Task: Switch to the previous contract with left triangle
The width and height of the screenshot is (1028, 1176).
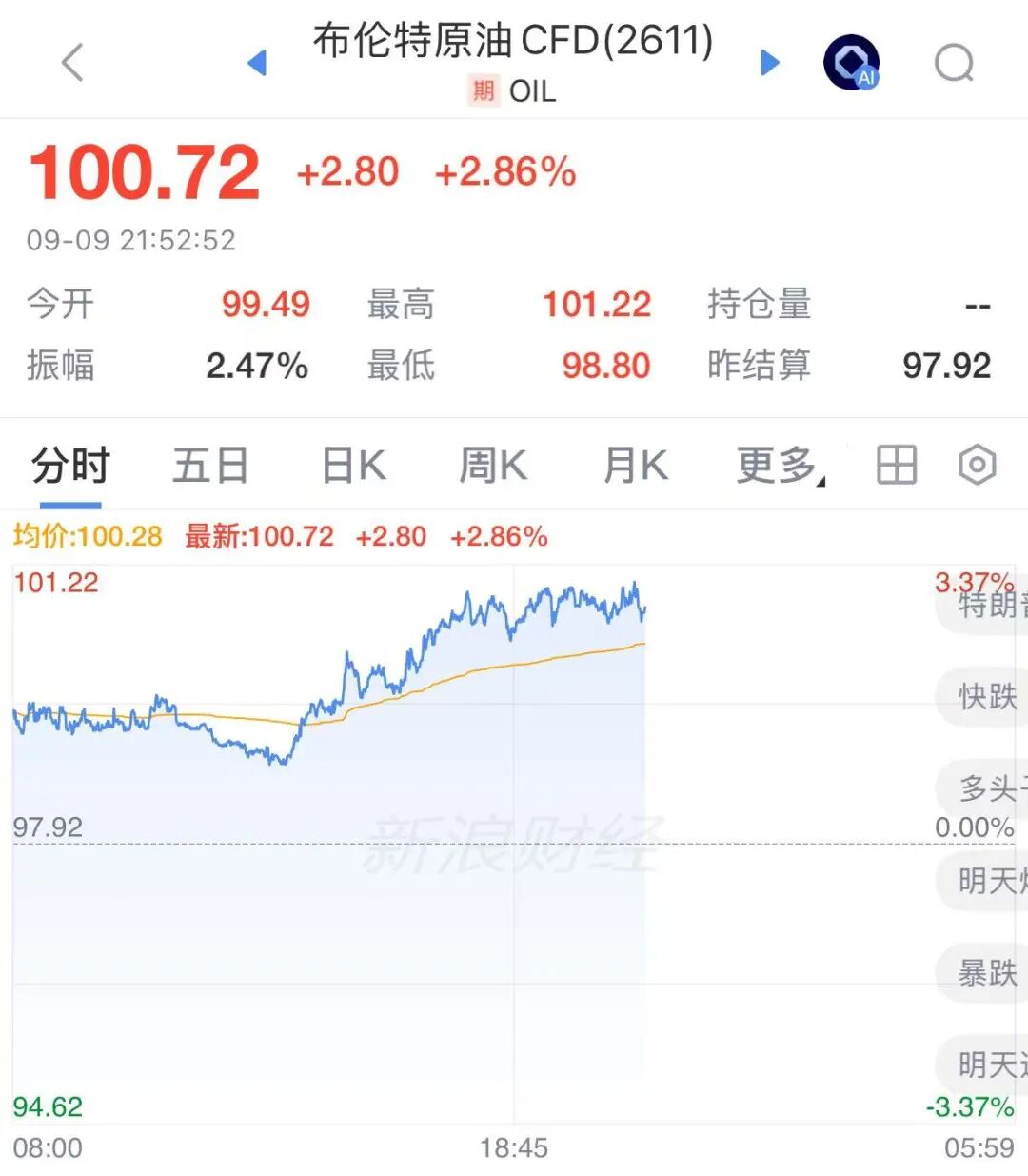Action: [257, 63]
